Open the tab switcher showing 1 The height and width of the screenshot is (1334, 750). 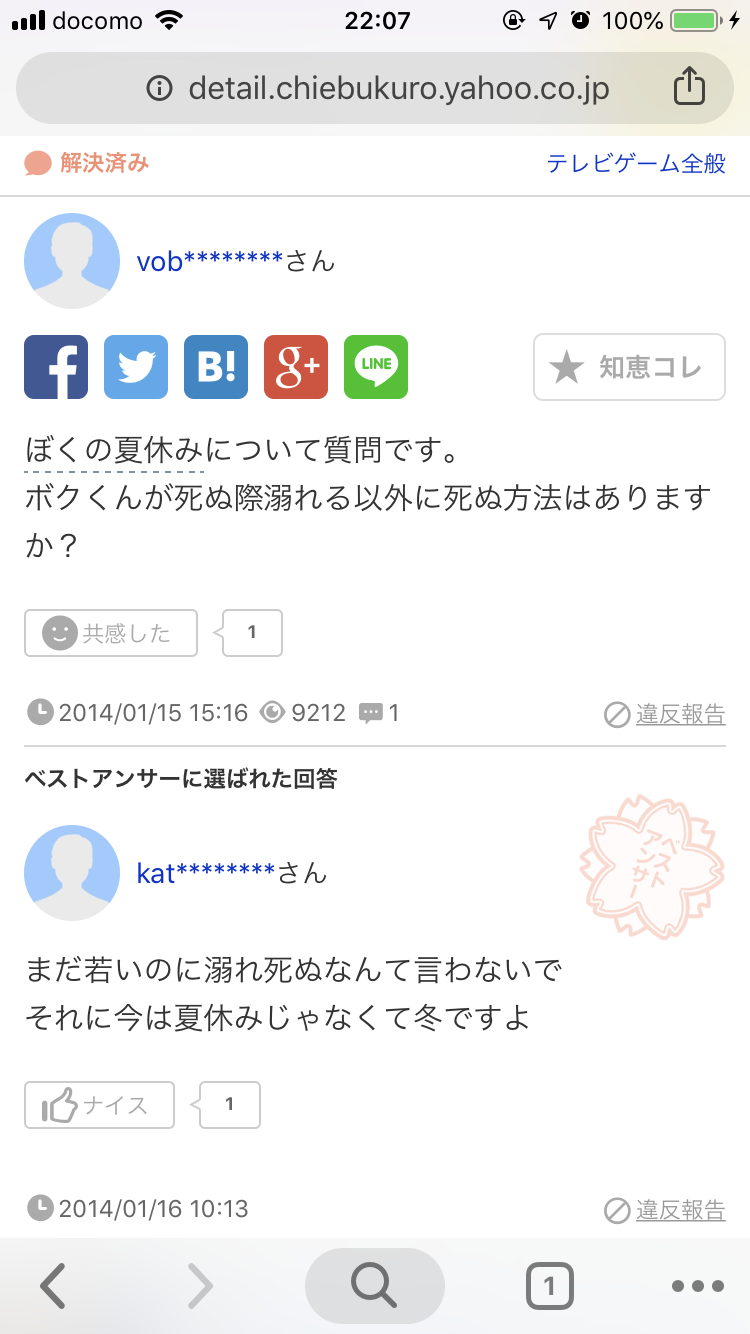point(549,1286)
